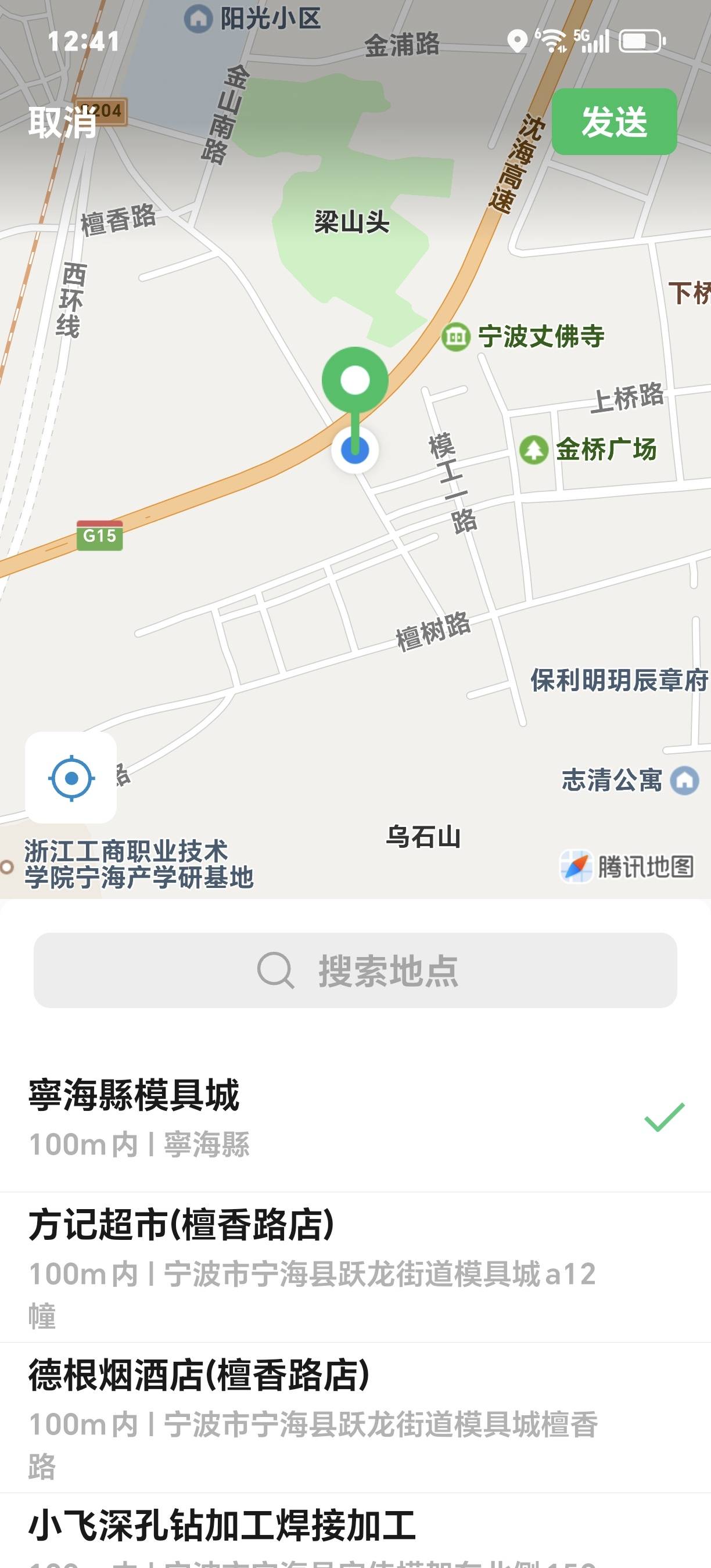This screenshot has height=1568, width=711.
Task: Open the 搜索地点 search field
Action: [x=355, y=970]
